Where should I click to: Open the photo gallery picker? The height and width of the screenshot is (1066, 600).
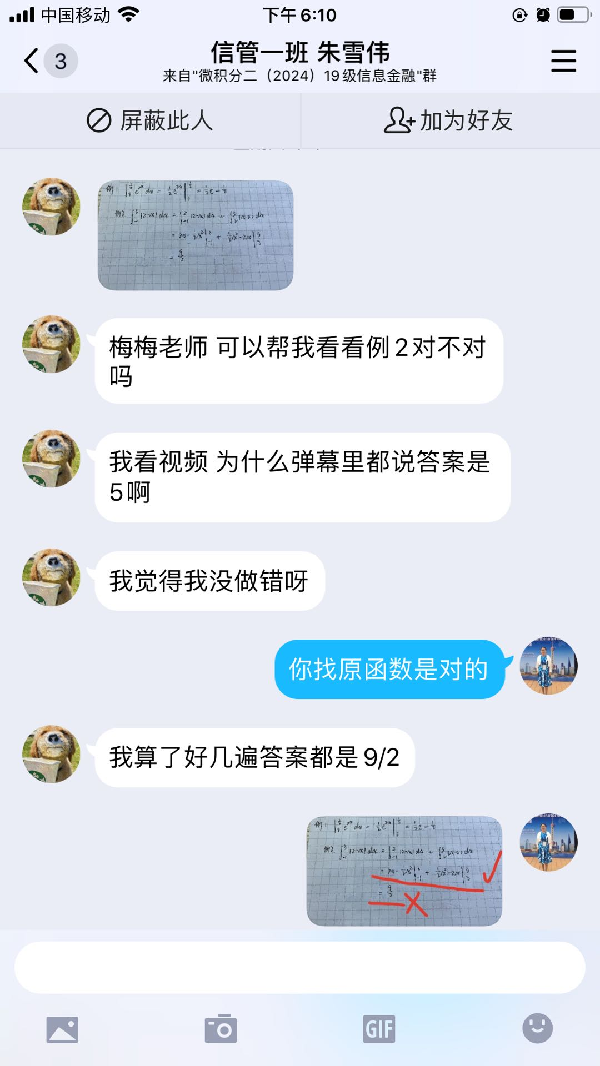[62, 1028]
